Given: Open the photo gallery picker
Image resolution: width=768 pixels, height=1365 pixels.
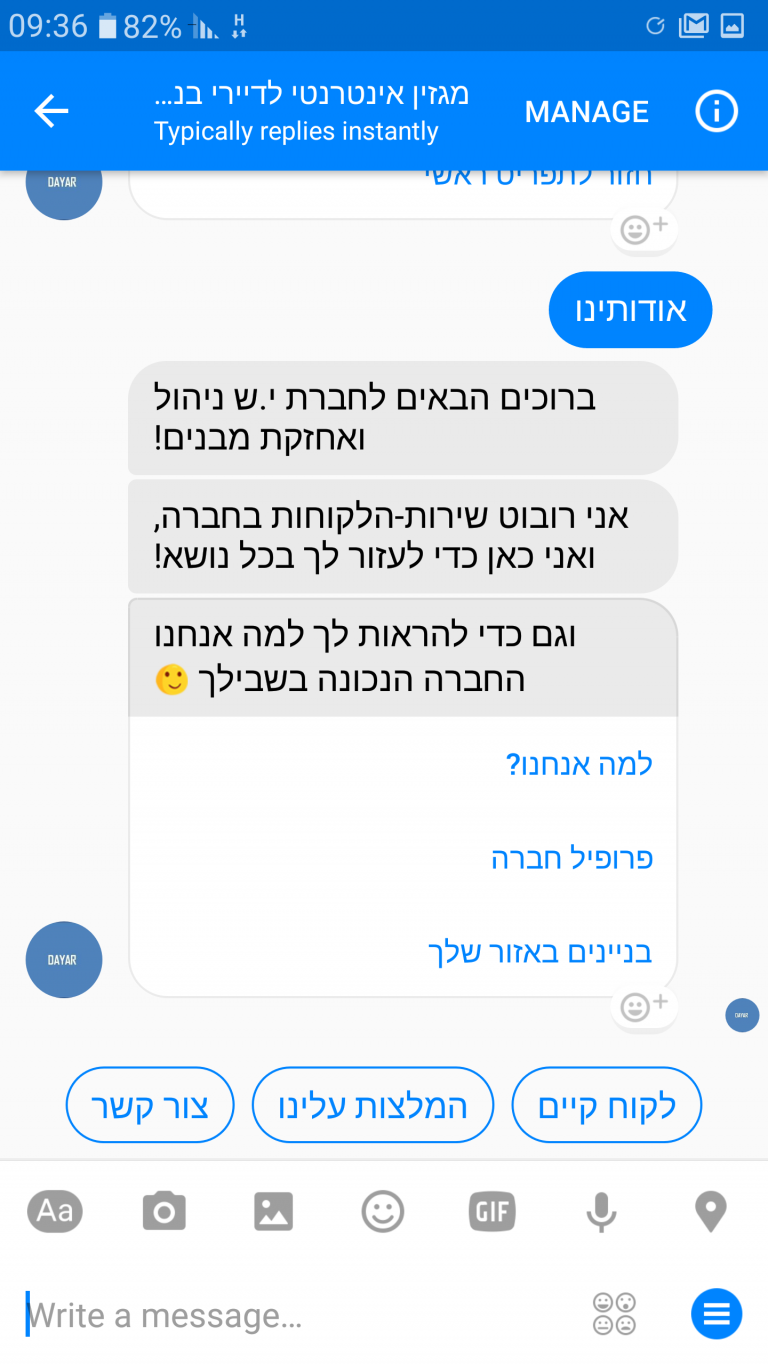Looking at the screenshot, I should pyautogui.click(x=273, y=1212).
